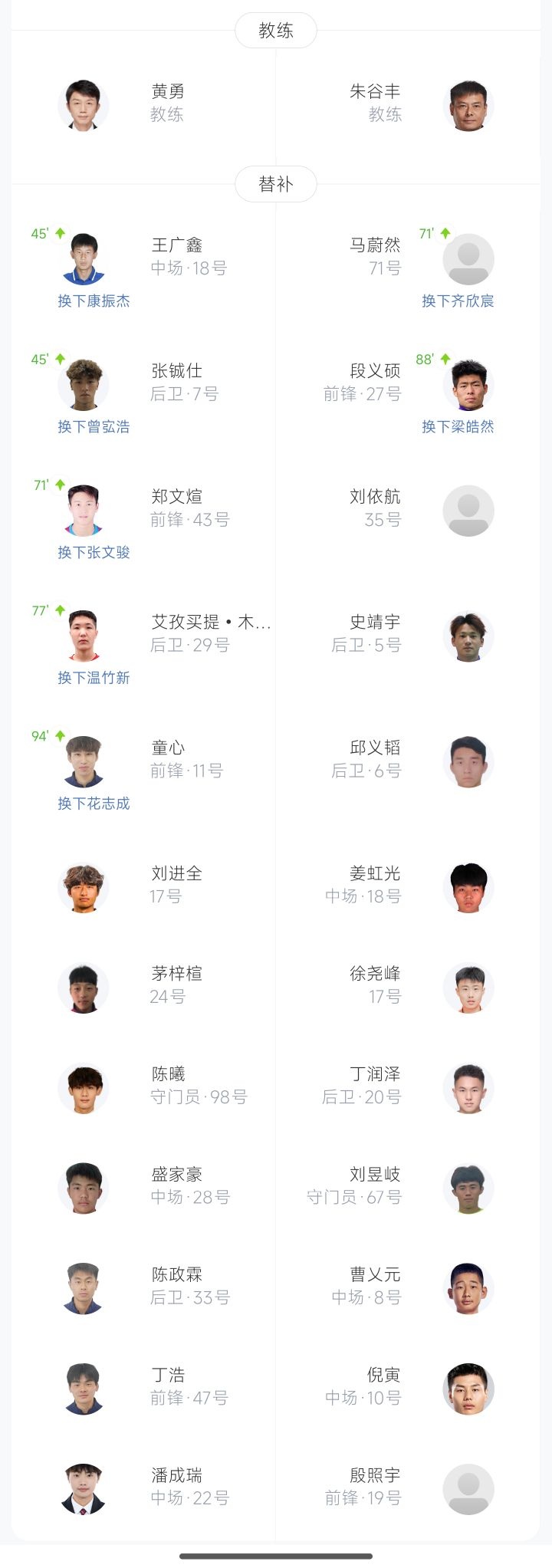
Task: Open 刘进全 number 17 profile
Action: point(143,886)
